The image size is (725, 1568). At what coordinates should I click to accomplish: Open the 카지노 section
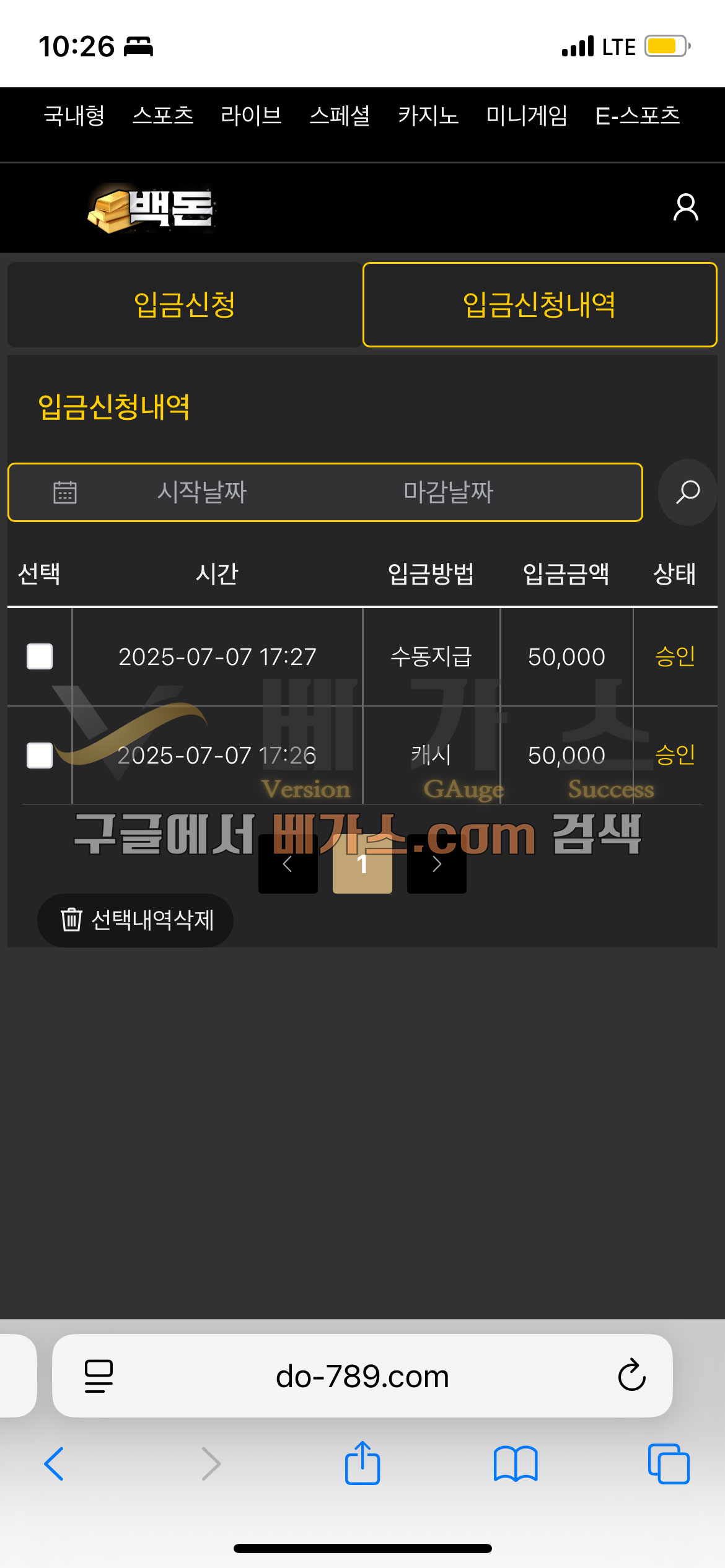[428, 116]
